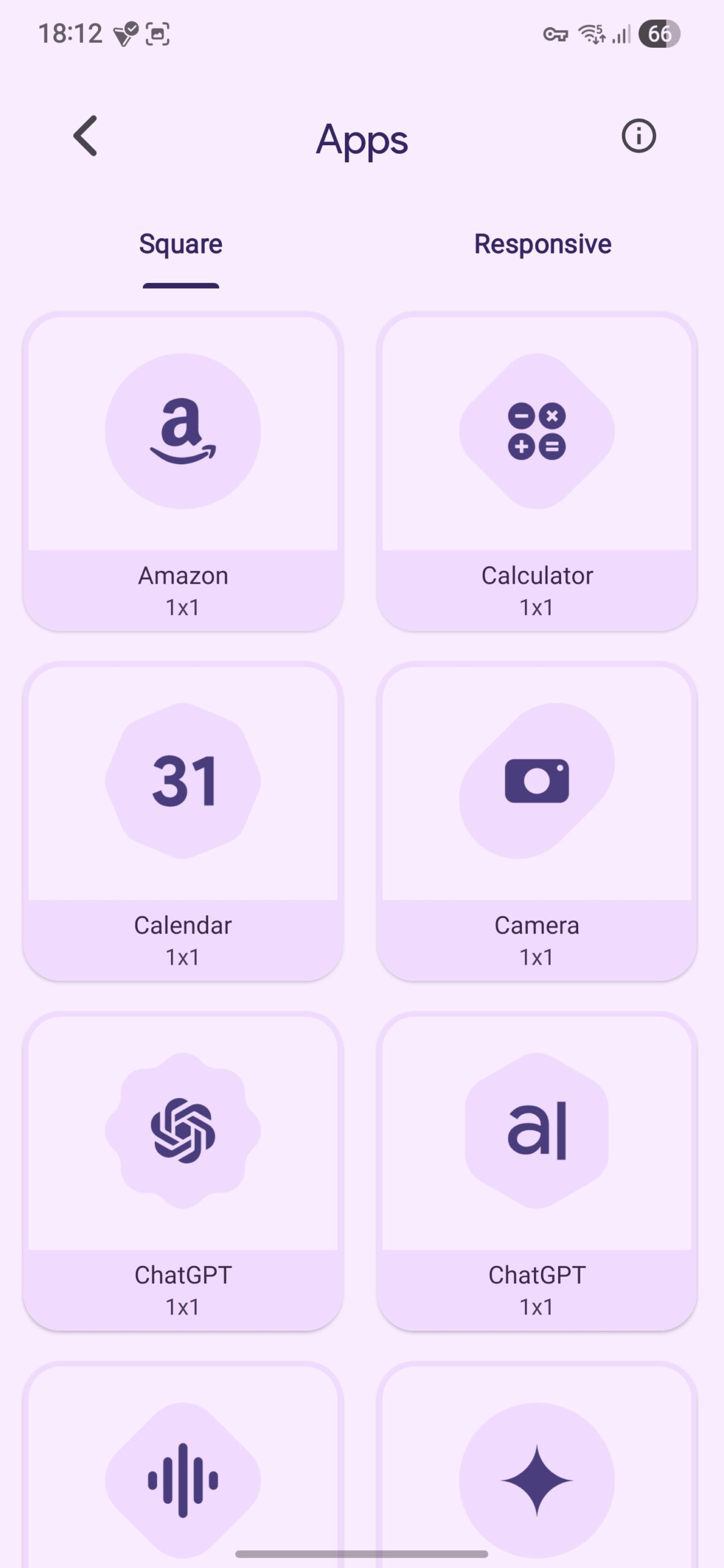Choose the Calculator 1x1 widget card
724x1568 pixels.
point(537,472)
